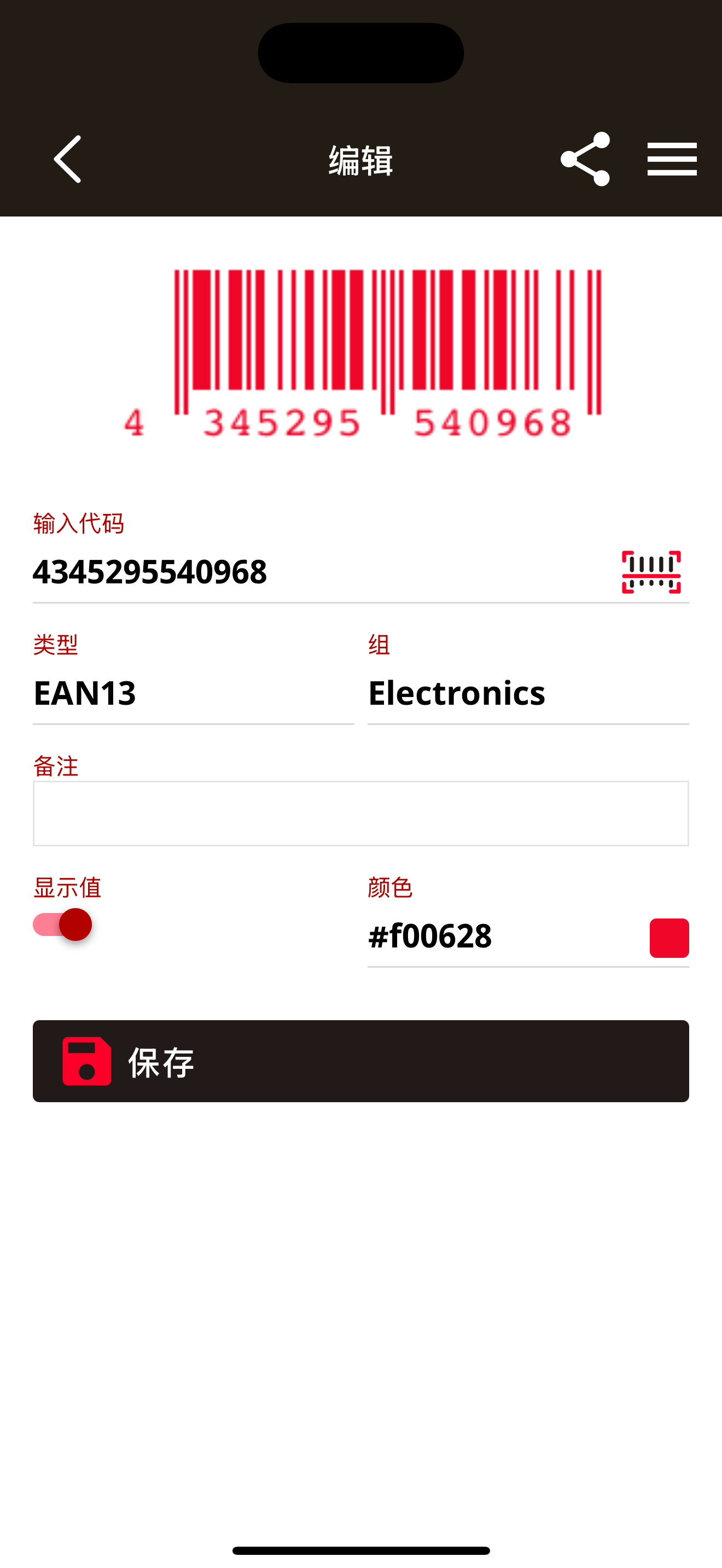Tap the 备注 notes box
This screenshot has width=722, height=1568.
[x=360, y=813]
